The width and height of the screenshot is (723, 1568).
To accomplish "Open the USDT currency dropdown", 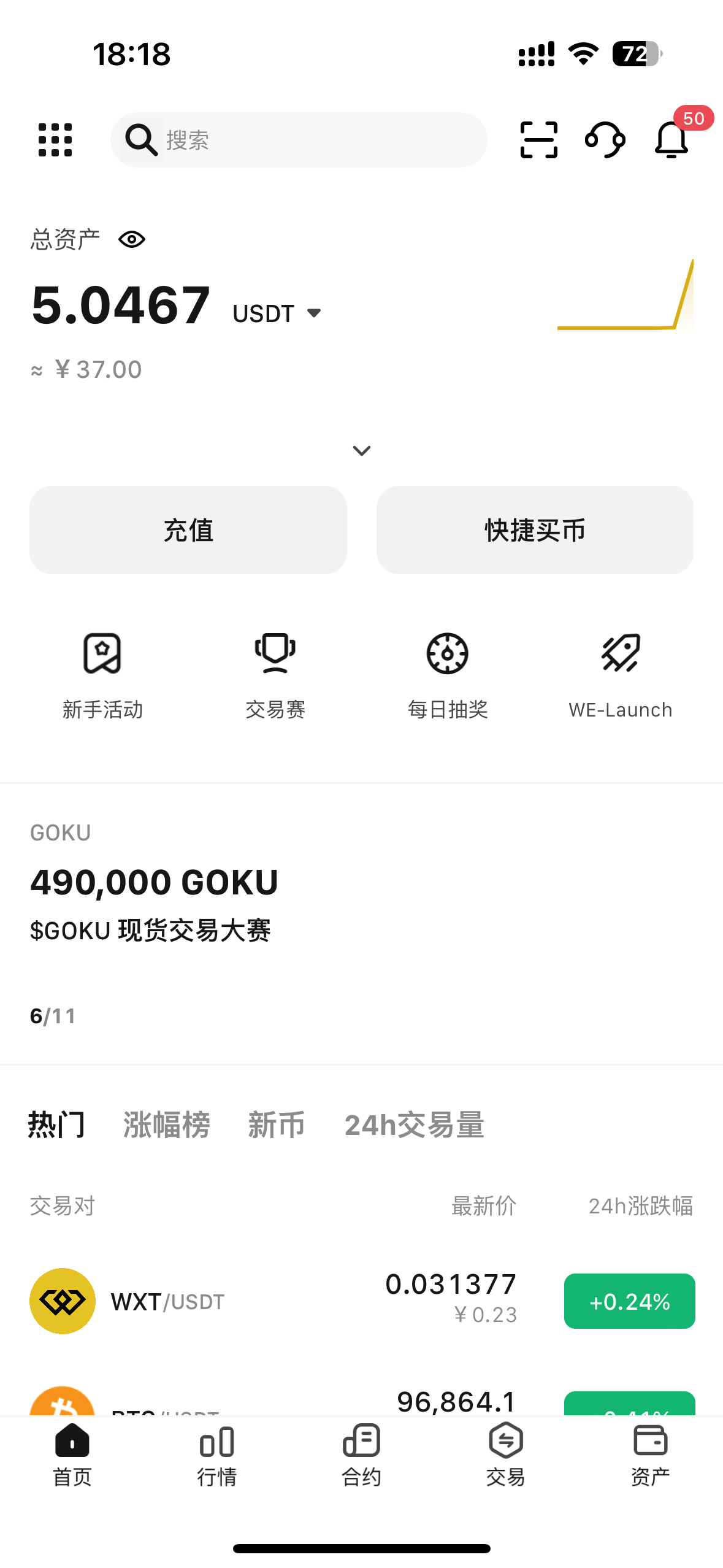I will [277, 313].
